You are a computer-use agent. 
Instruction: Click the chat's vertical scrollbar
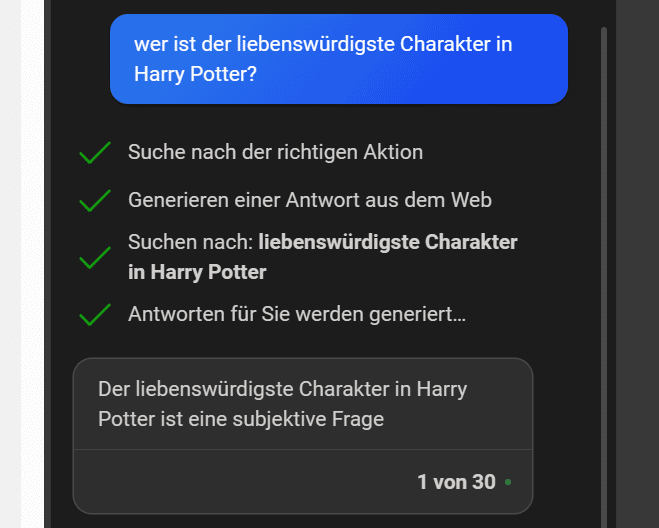tap(603, 270)
